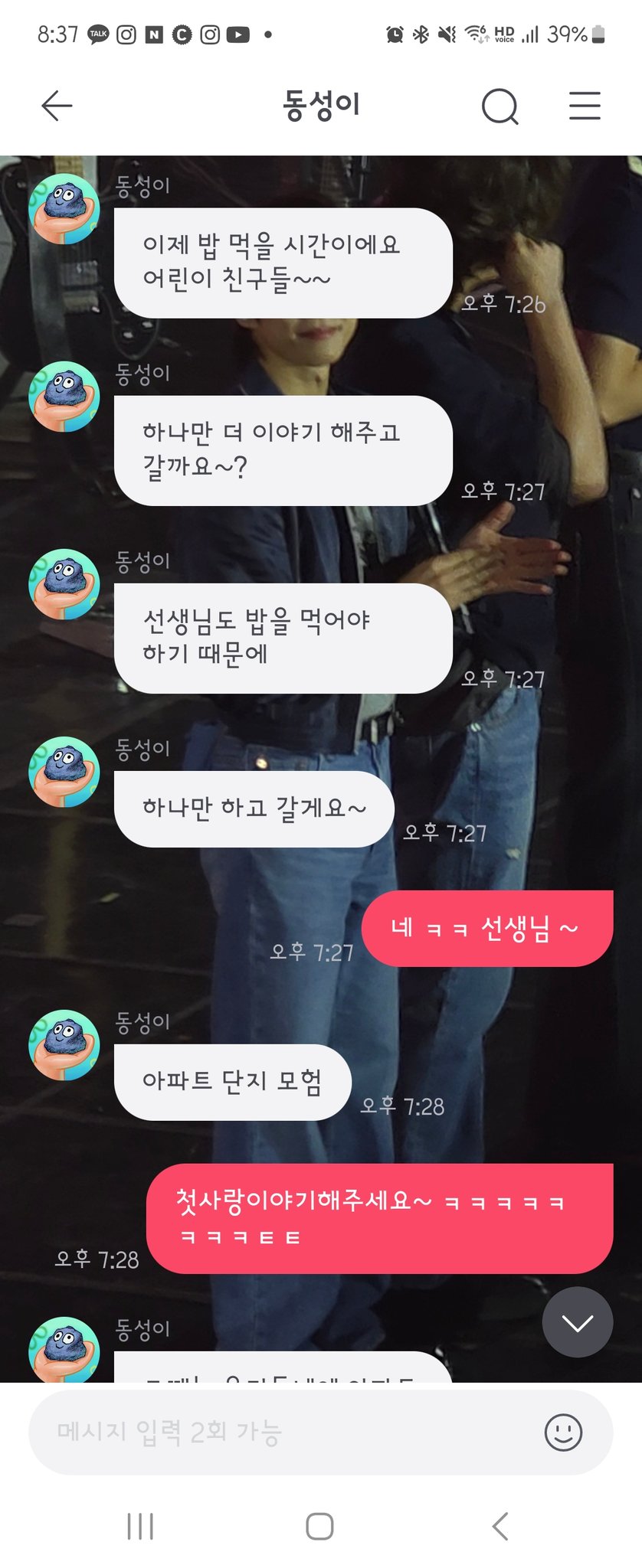Image resolution: width=642 pixels, height=1568 pixels.
Task: Open recent apps
Action: [140, 1526]
